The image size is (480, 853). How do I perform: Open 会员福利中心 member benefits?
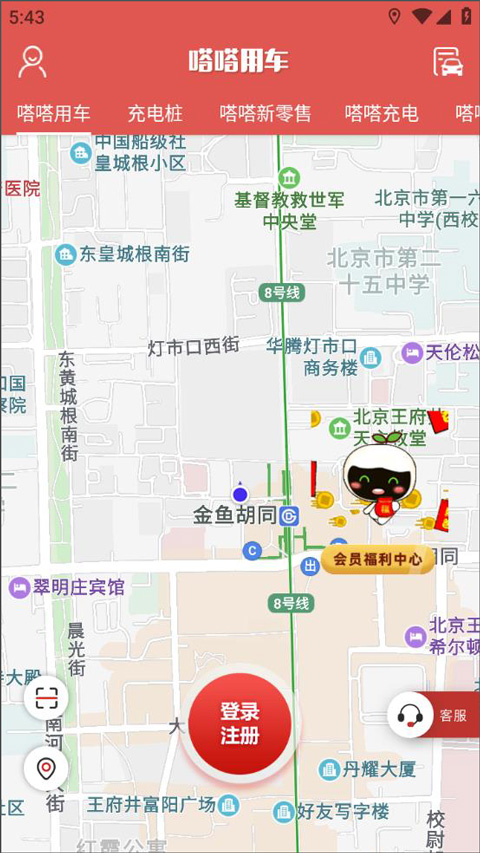378,559
